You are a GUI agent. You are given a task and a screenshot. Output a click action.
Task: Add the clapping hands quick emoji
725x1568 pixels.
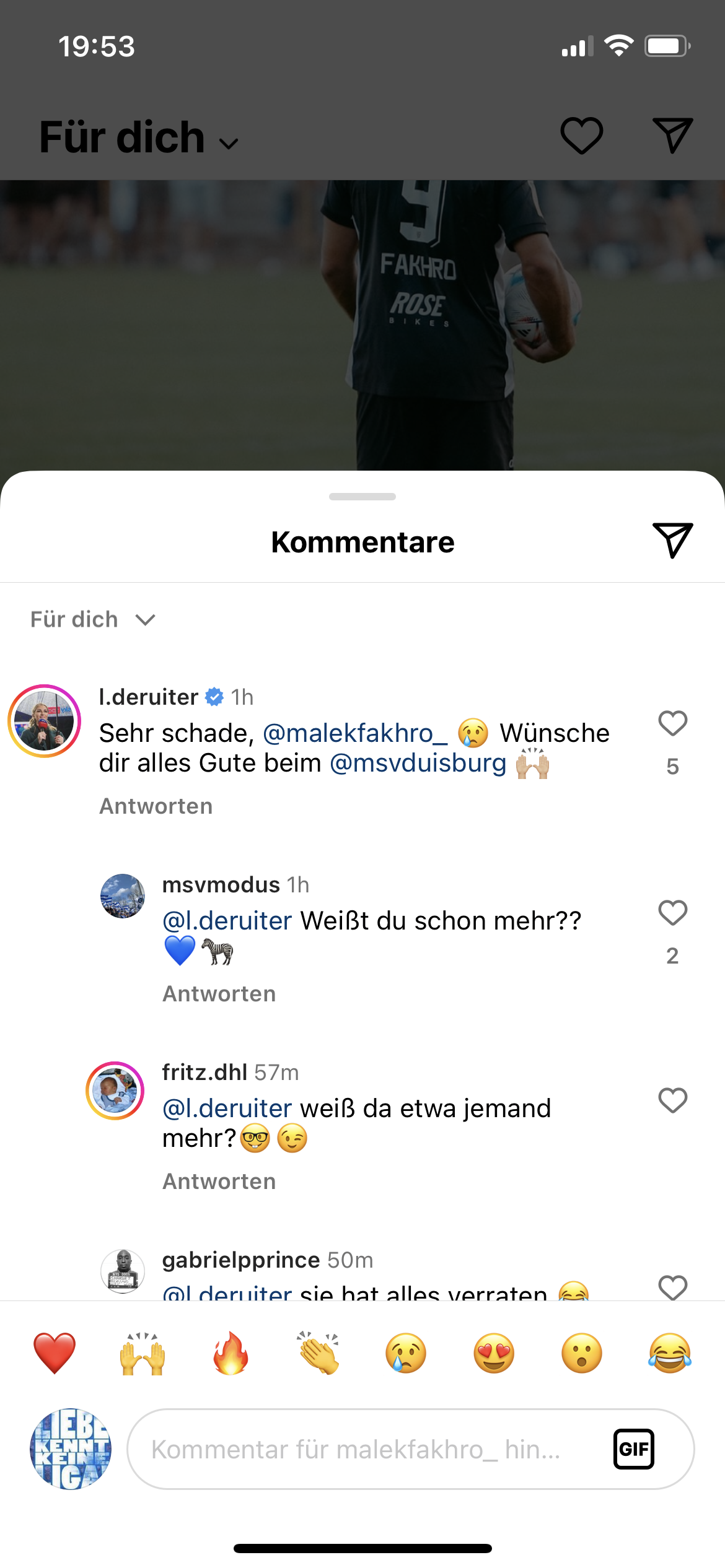(319, 1353)
